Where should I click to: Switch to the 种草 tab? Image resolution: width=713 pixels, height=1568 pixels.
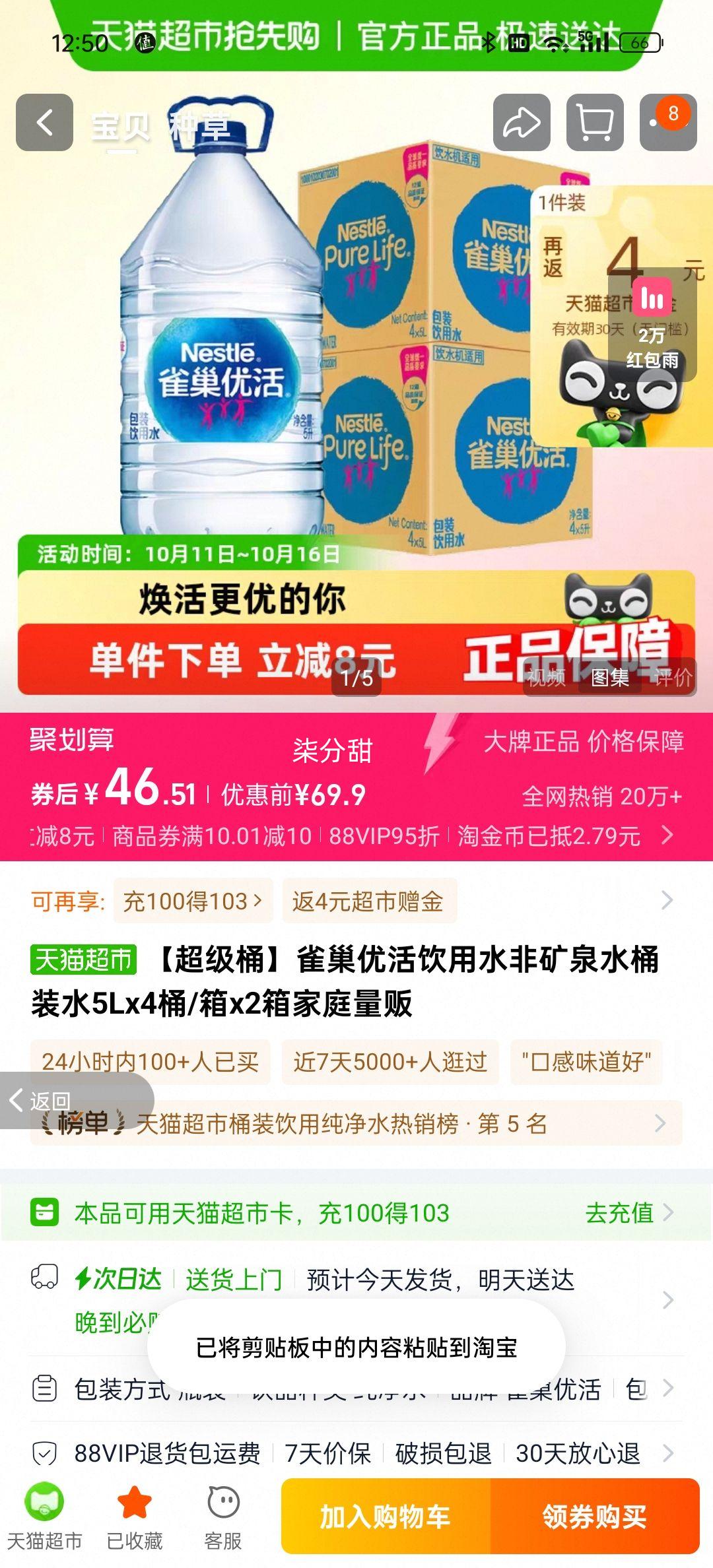199,127
